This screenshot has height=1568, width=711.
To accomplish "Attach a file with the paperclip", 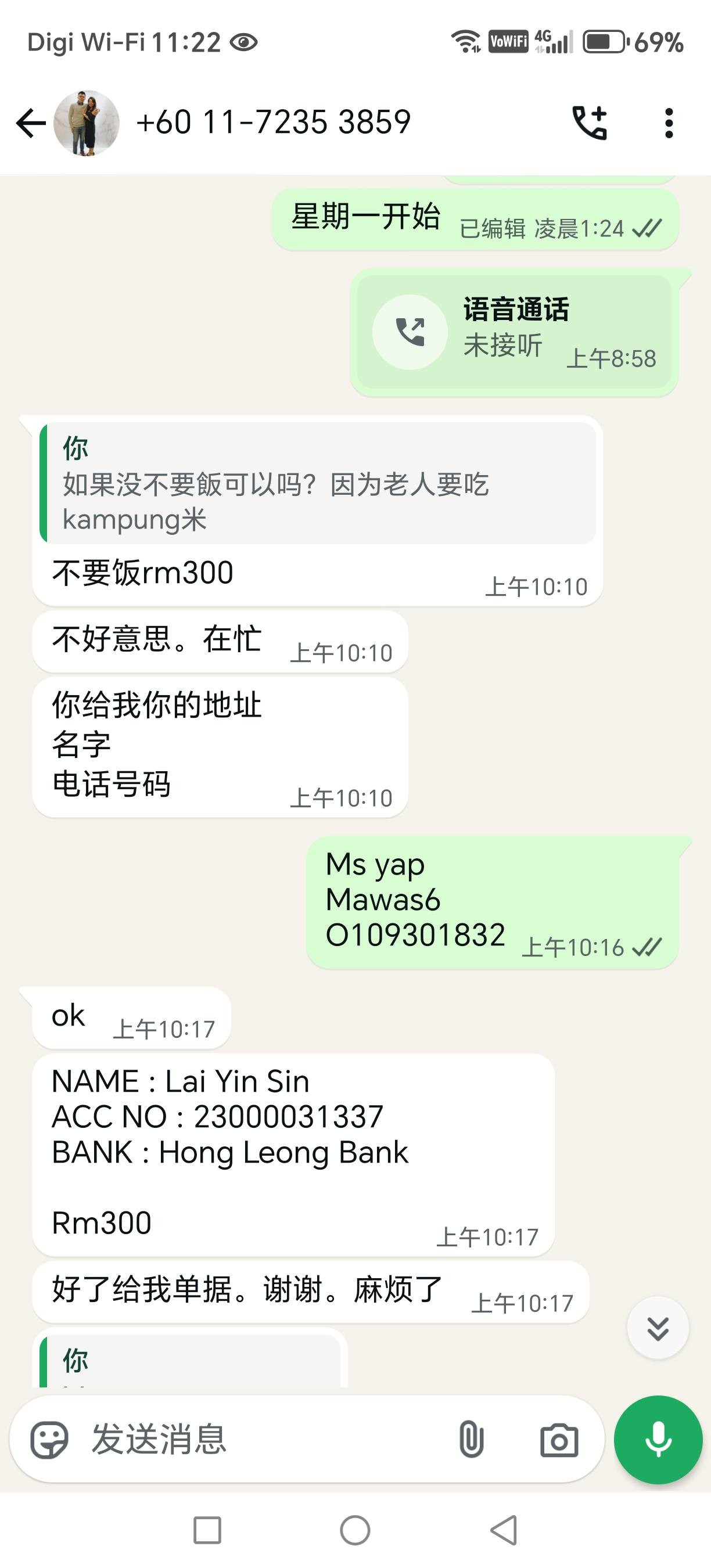I will coord(471,1440).
